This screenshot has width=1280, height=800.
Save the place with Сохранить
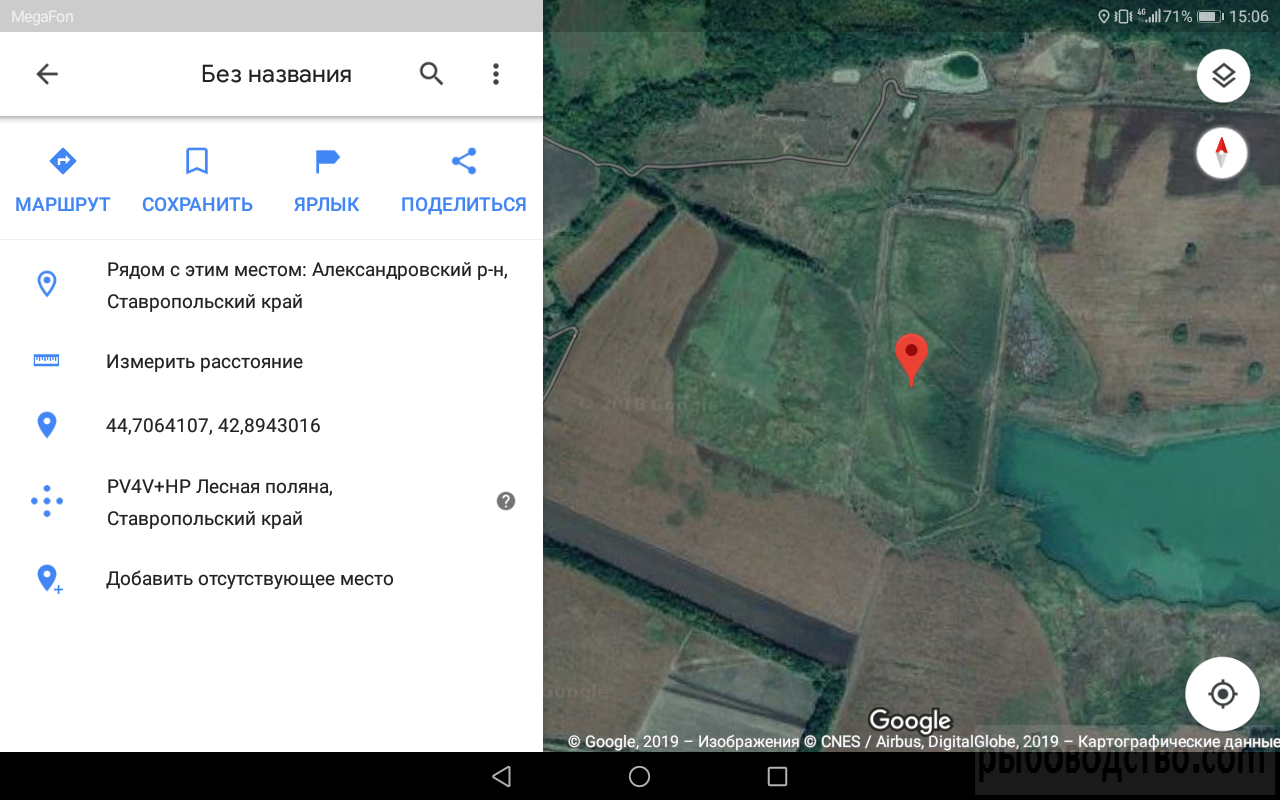coord(197,180)
